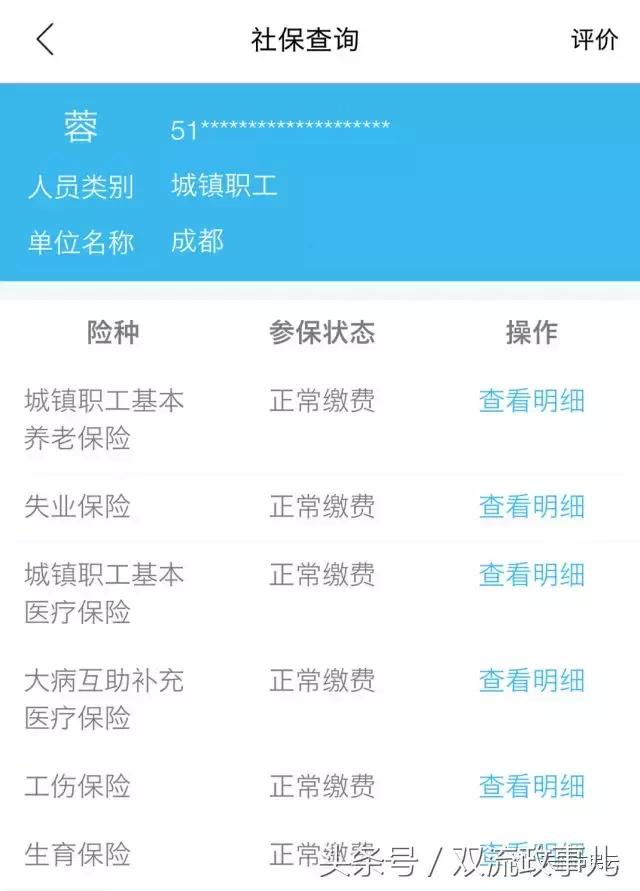Show 查看明细 for 工伤保险
Viewport: 640px width, 891px height.
point(531,787)
